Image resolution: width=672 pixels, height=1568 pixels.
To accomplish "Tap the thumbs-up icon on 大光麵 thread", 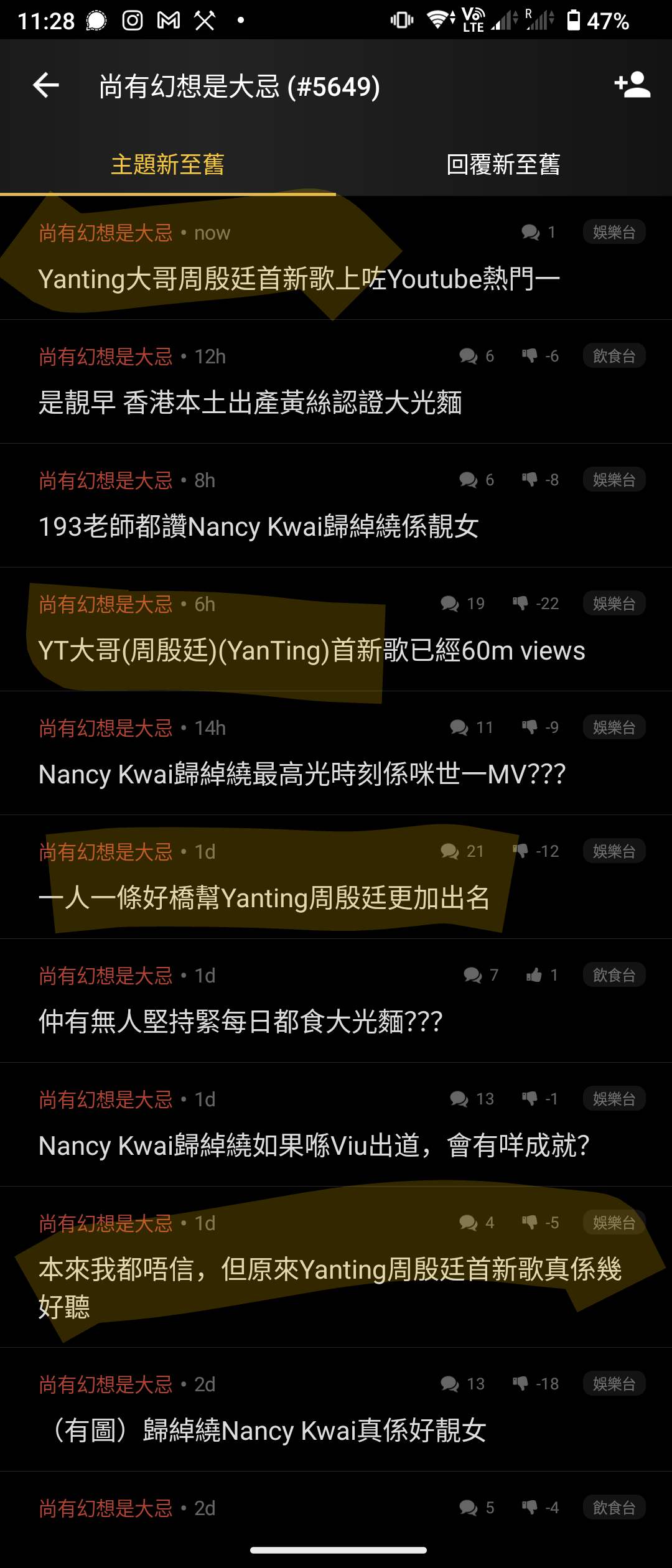I will point(534,974).
